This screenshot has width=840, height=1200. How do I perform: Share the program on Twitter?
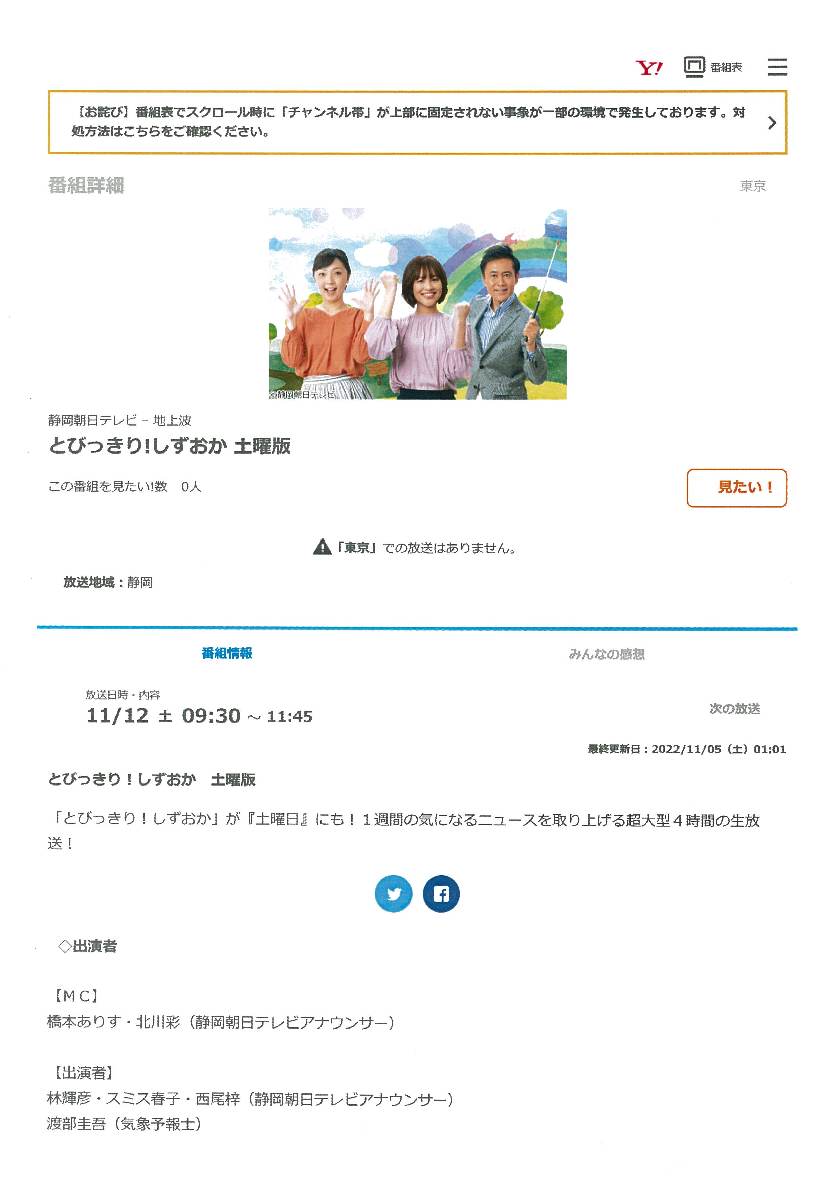394,894
